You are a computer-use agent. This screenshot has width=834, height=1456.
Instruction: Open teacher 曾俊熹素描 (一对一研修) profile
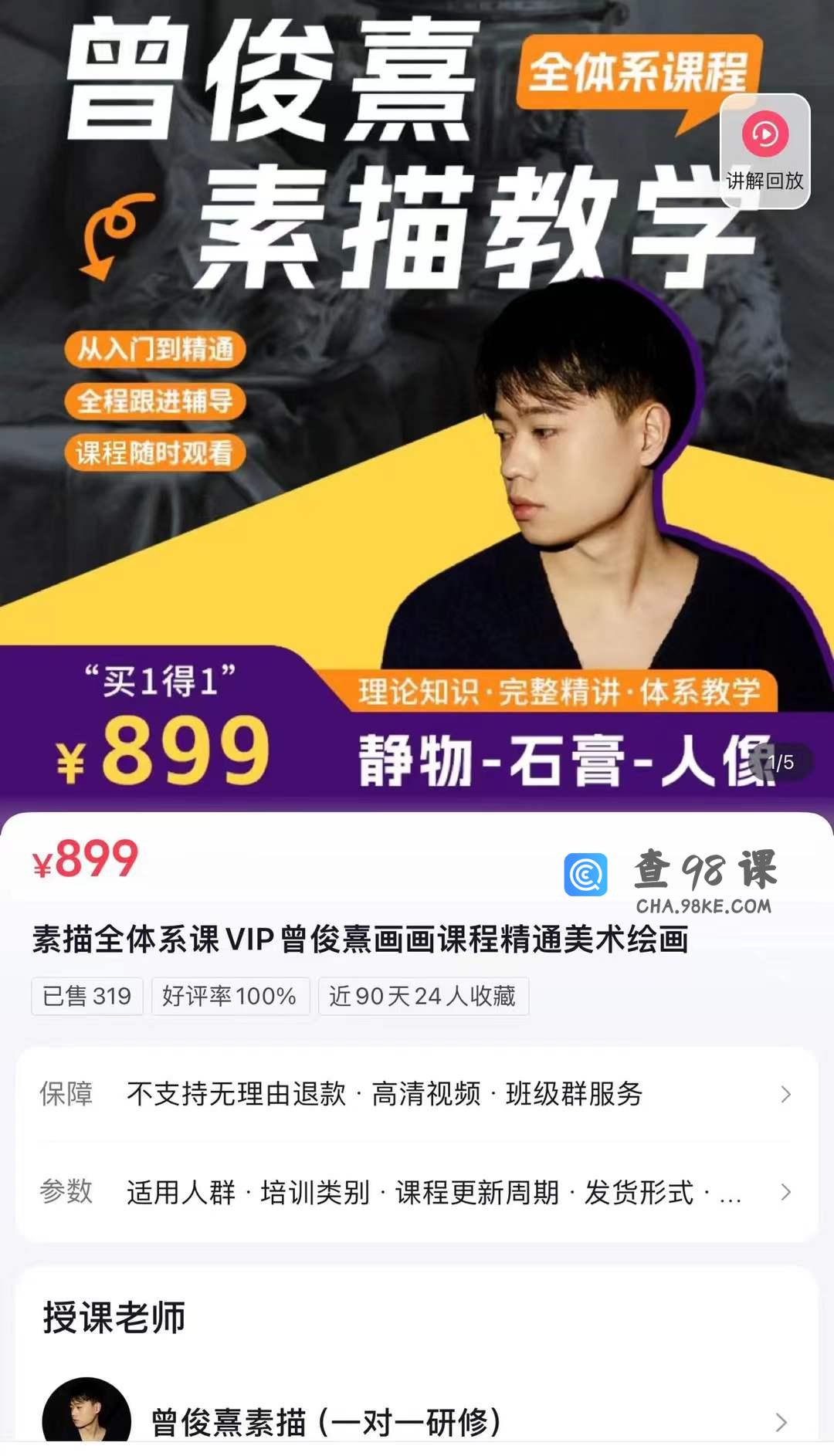417,1420
